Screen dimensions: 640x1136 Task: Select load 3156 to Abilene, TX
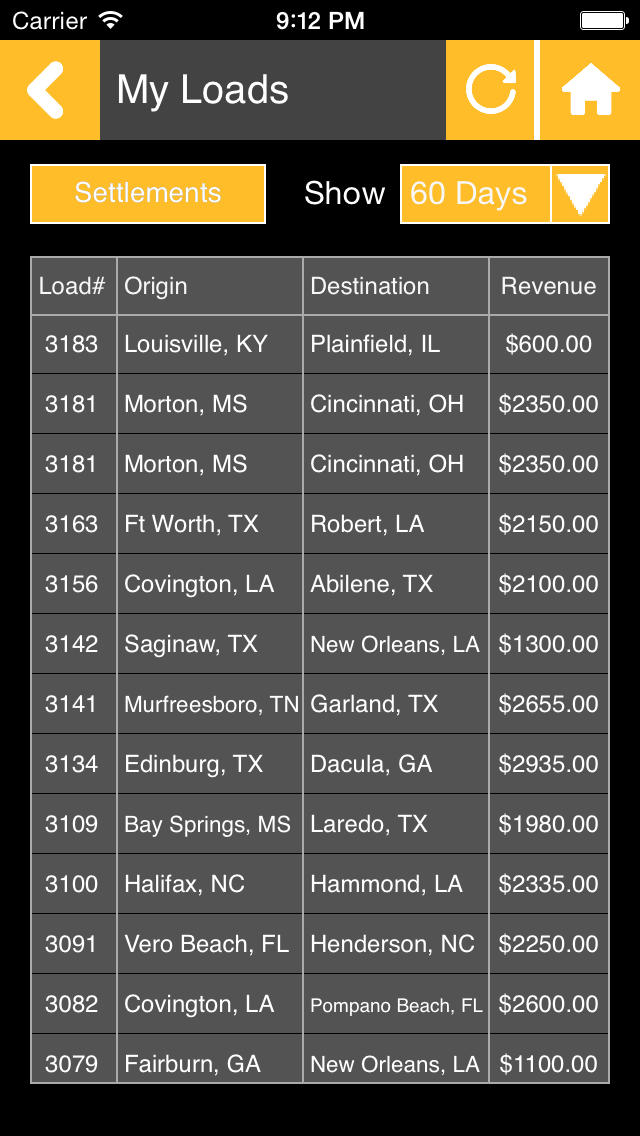(x=320, y=584)
